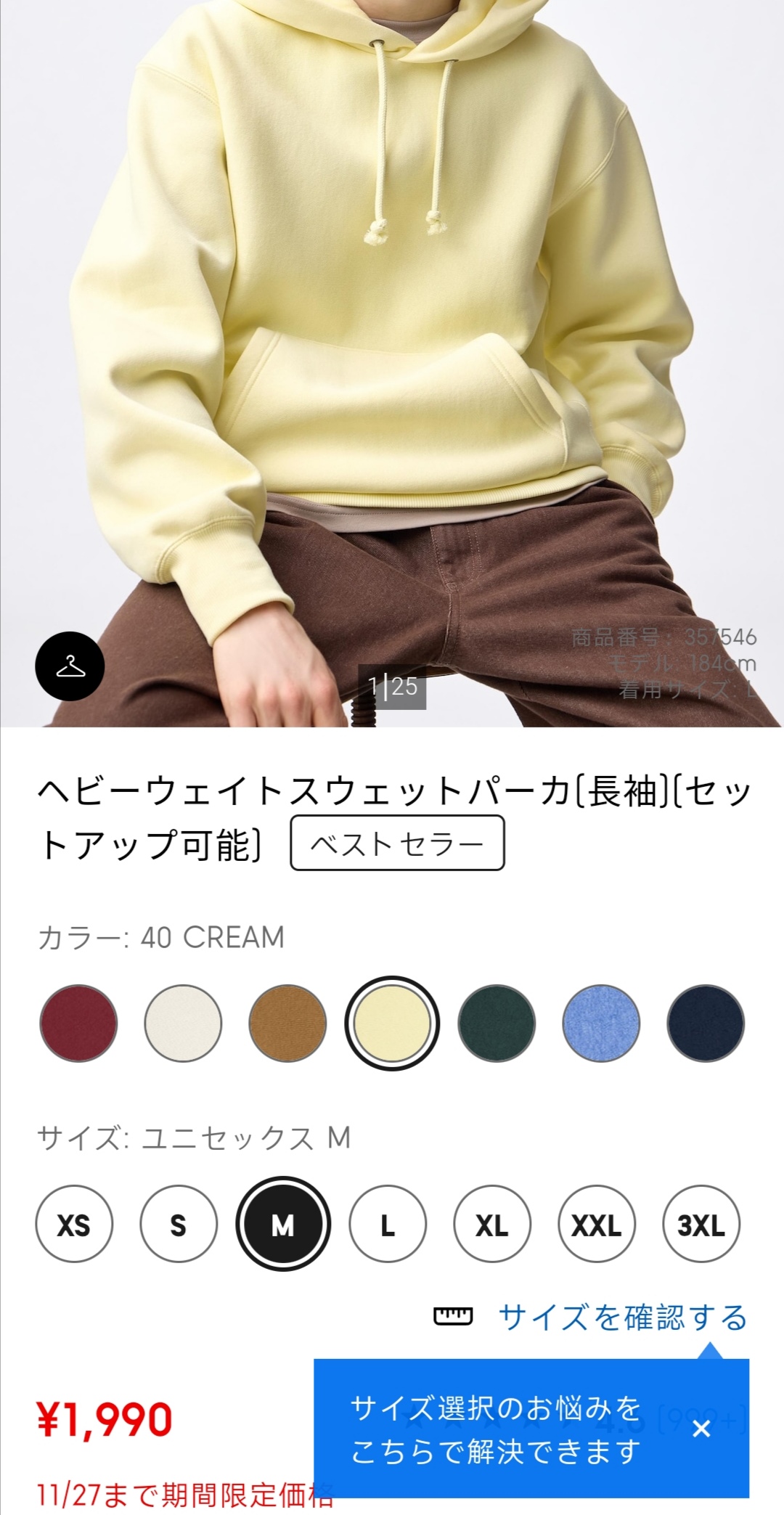Choose the dark green color swatch
784x1515 pixels.
[497, 1023]
